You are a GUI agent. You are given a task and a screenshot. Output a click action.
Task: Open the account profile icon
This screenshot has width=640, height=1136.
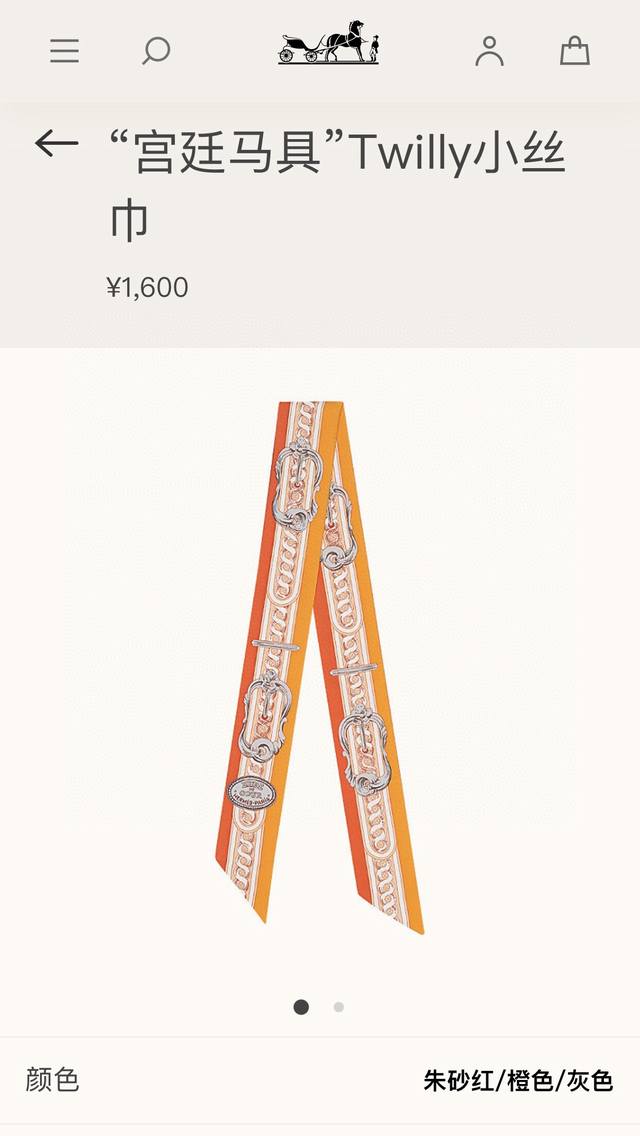489,51
